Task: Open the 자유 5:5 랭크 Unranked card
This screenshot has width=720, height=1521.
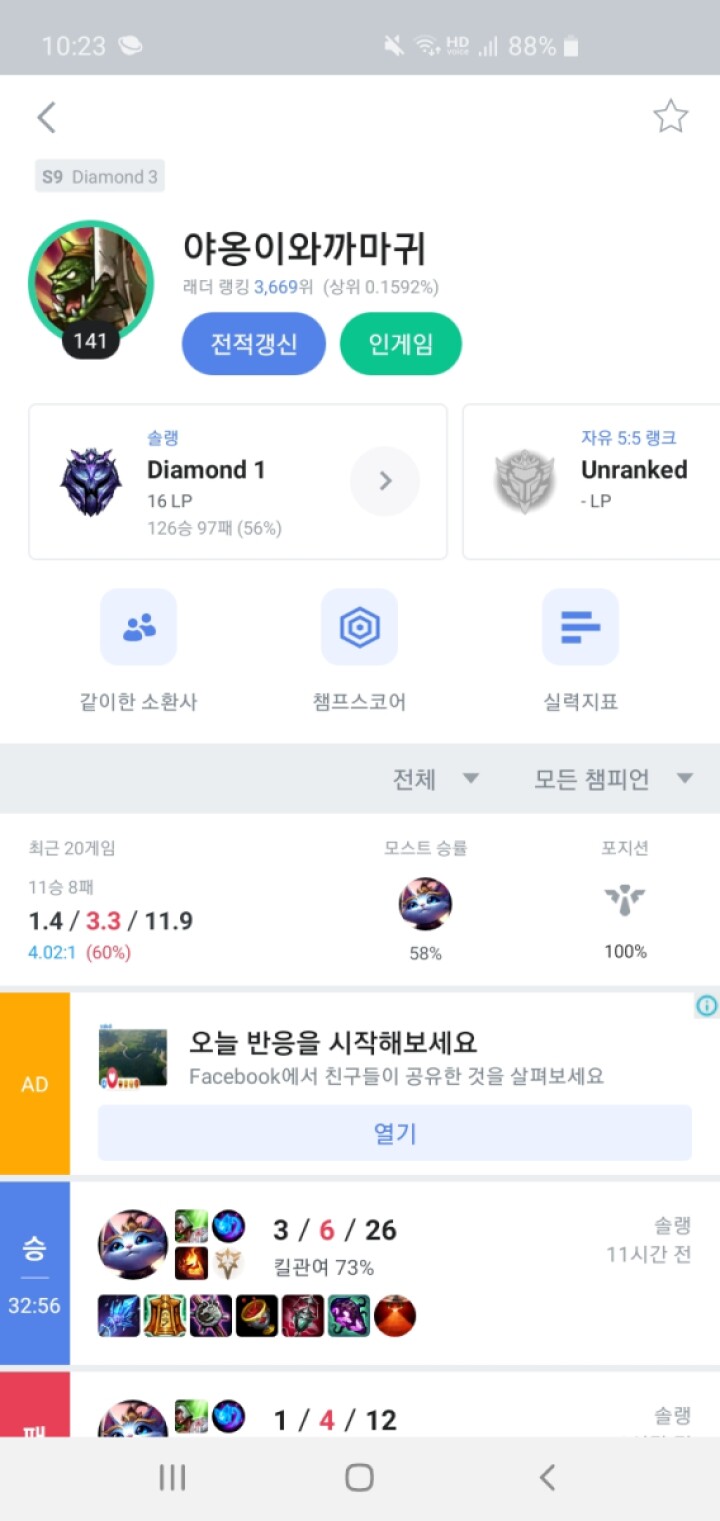Action: click(592, 482)
